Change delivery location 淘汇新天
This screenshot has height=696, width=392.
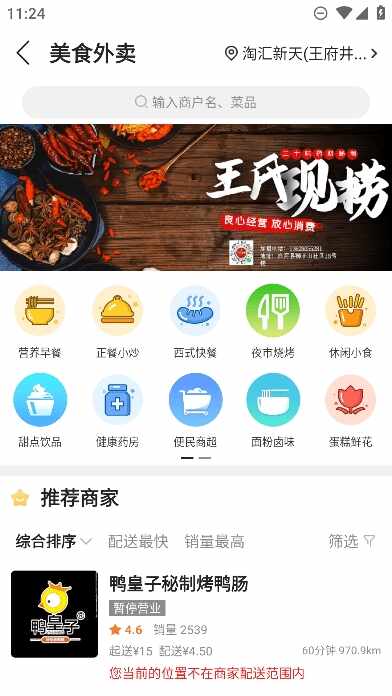(x=301, y=54)
